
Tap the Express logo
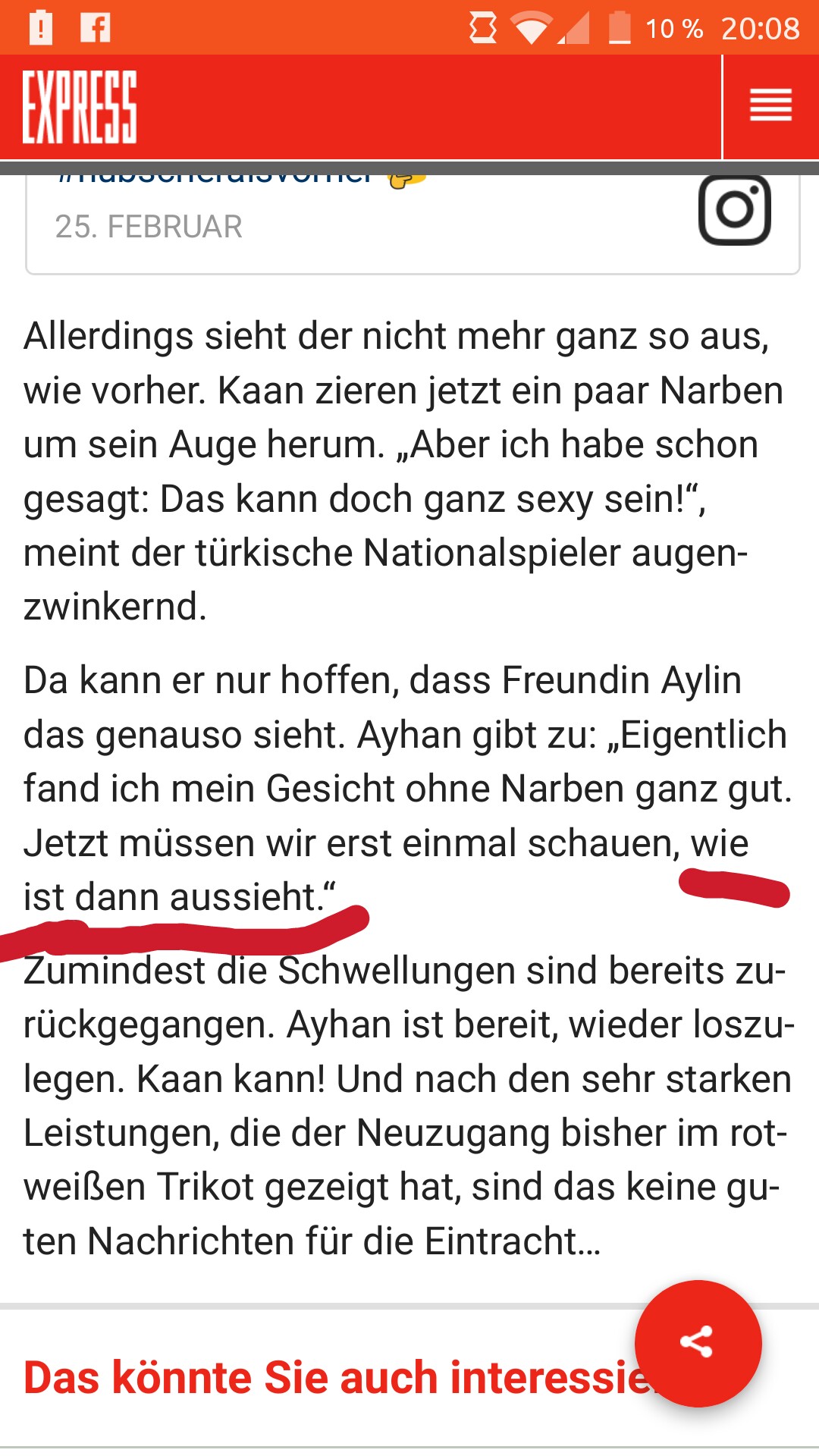tap(80, 107)
